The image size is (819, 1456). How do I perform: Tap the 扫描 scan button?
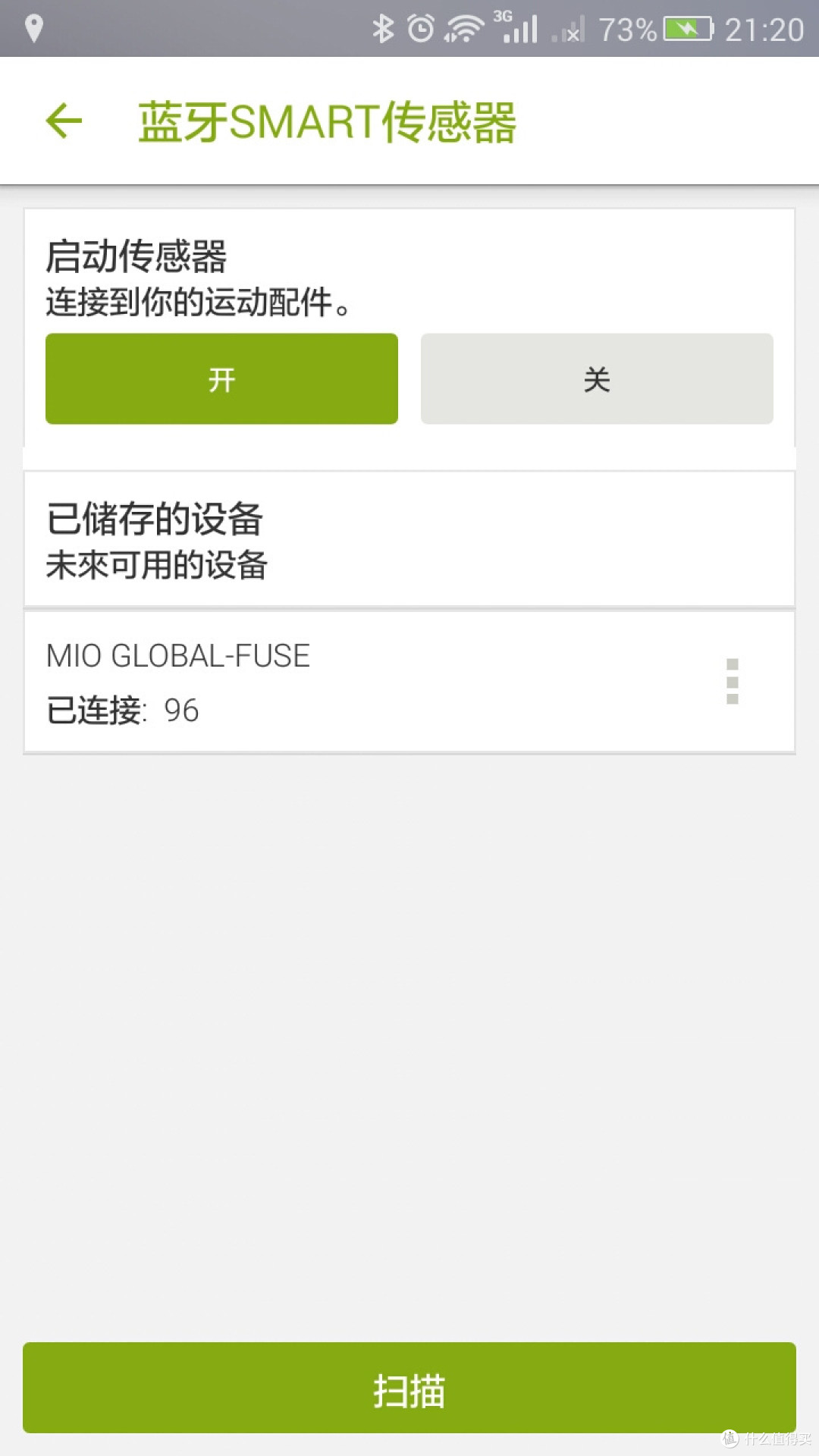point(409,1388)
